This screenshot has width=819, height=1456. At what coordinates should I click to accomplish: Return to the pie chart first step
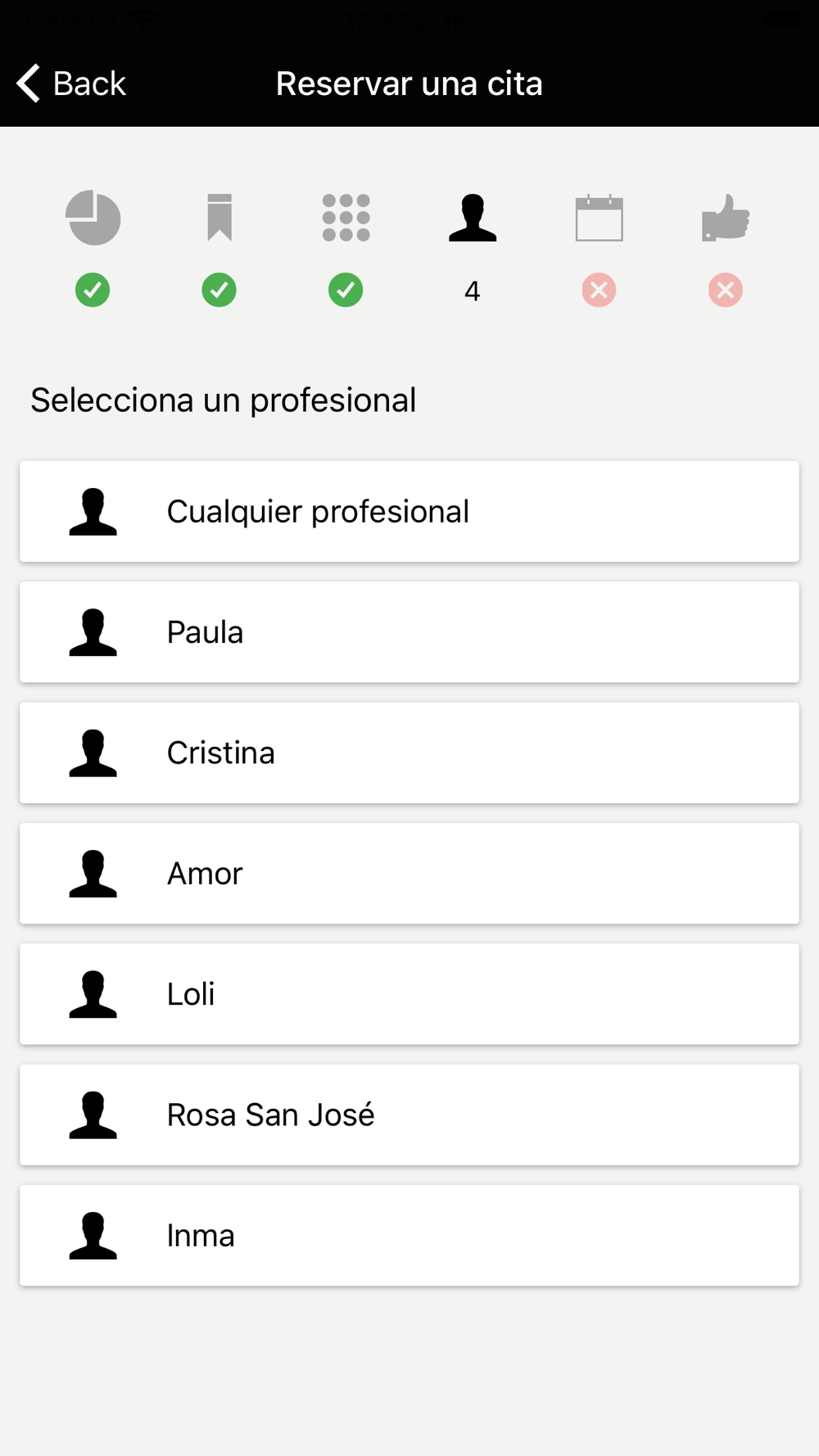(x=93, y=218)
